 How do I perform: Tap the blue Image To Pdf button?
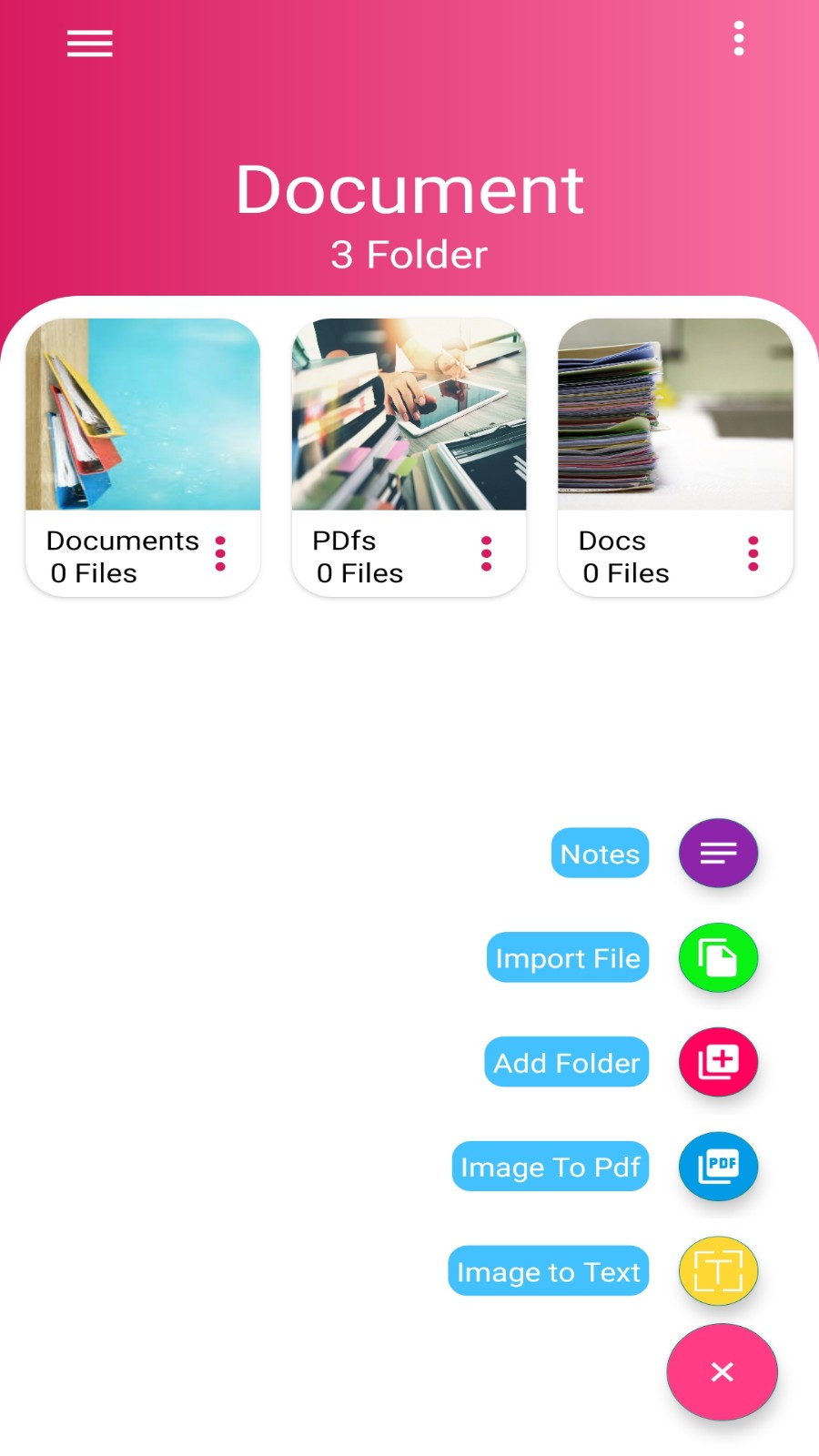(x=718, y=1167)
